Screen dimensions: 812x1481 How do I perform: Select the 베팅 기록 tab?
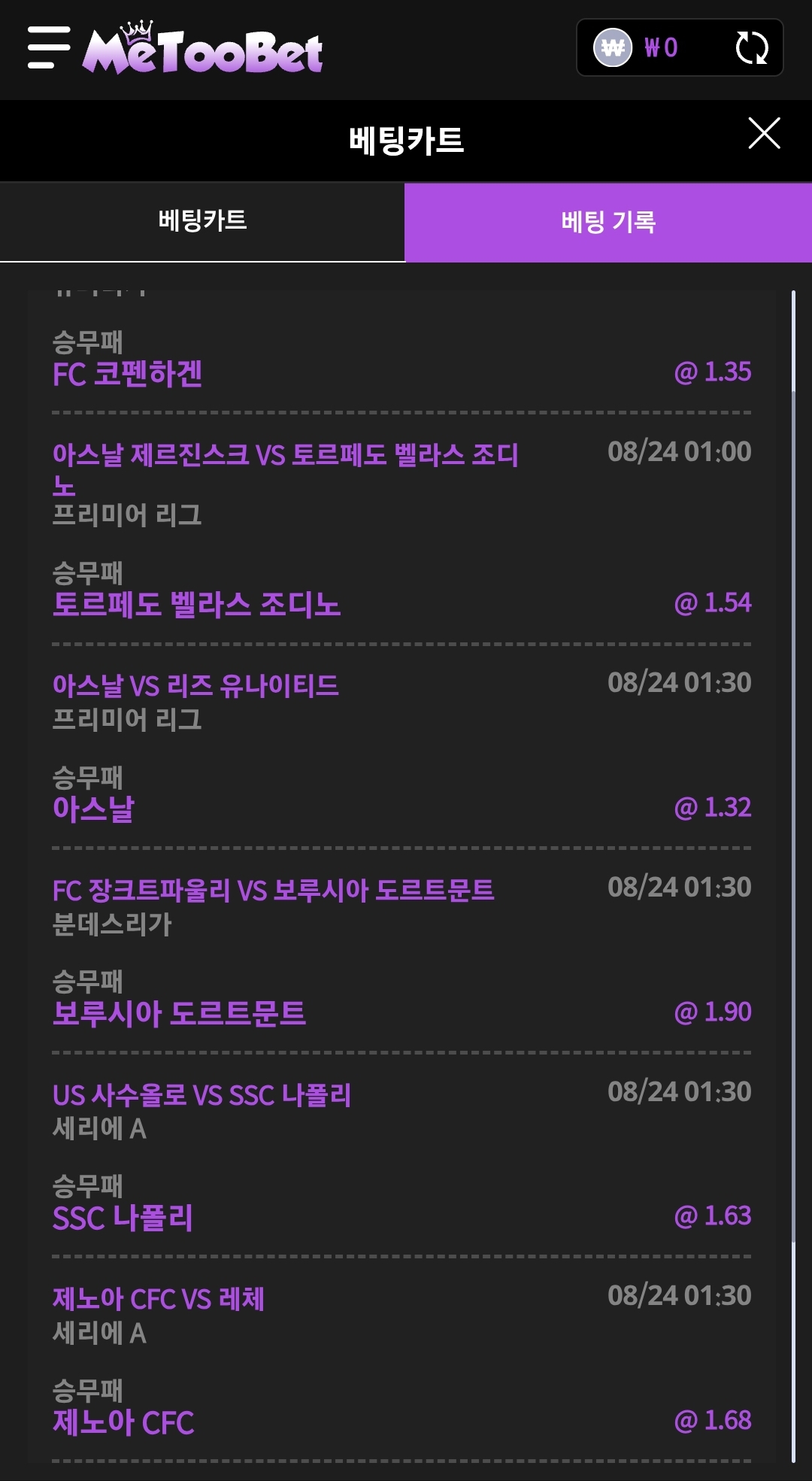608,222
